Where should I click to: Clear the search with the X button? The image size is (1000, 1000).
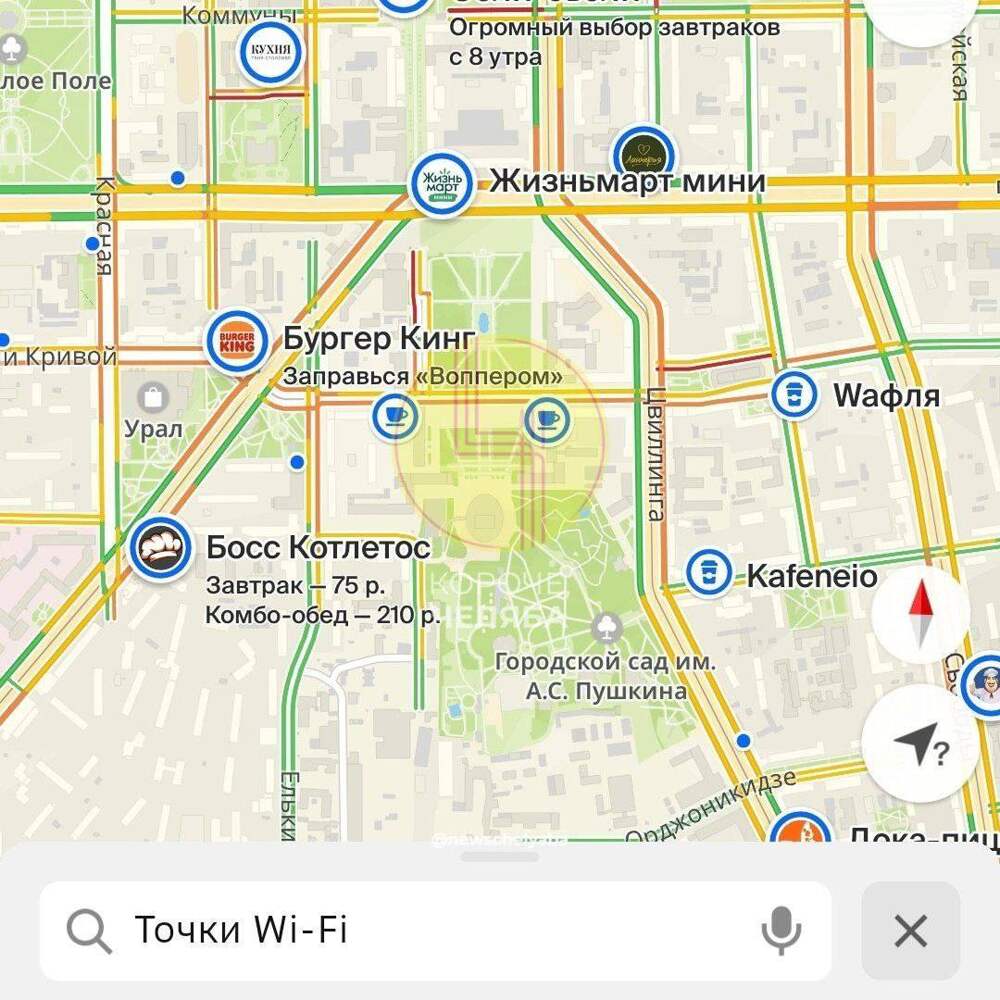pyautogui.click(x=910, y=931)
